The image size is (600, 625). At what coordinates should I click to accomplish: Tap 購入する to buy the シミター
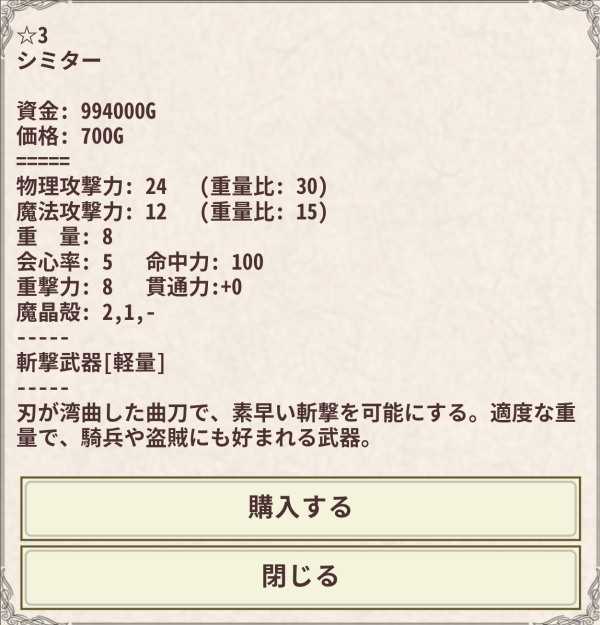(x=300, y=508)
